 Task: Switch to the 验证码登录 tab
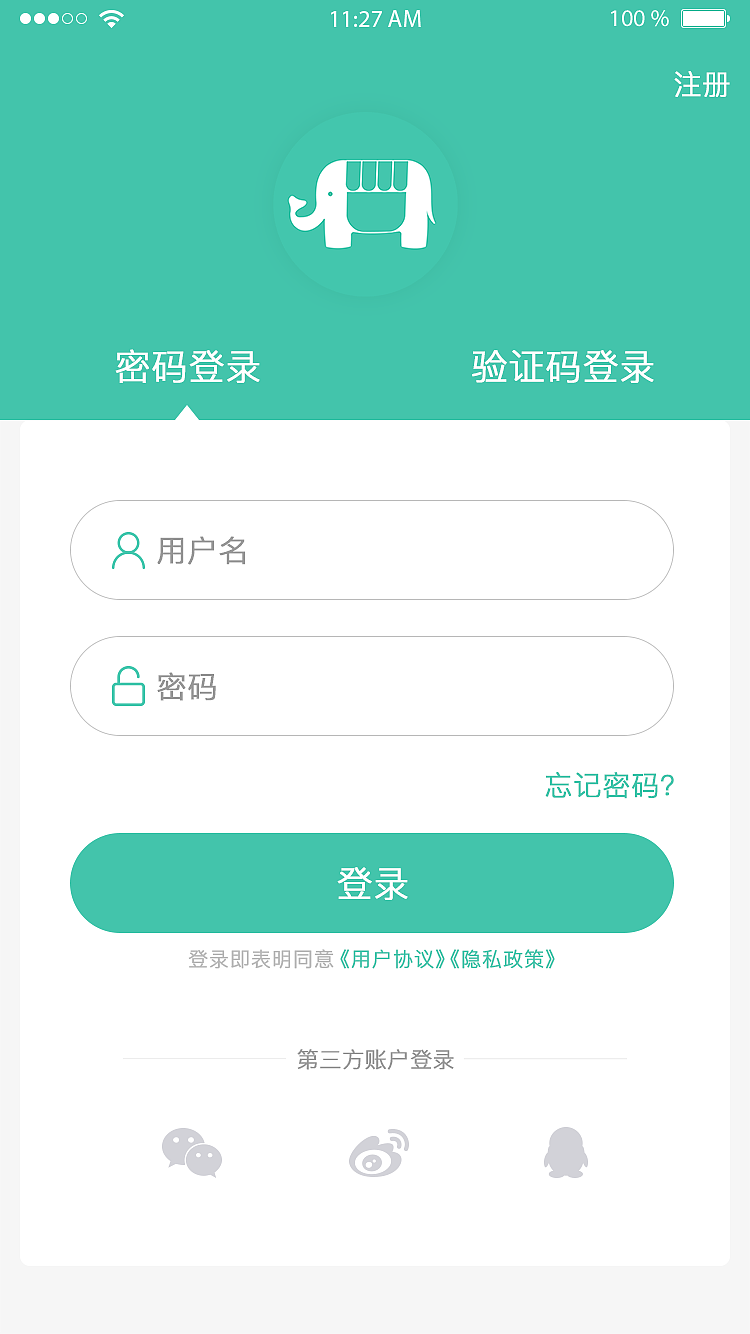tap(561, 368)
